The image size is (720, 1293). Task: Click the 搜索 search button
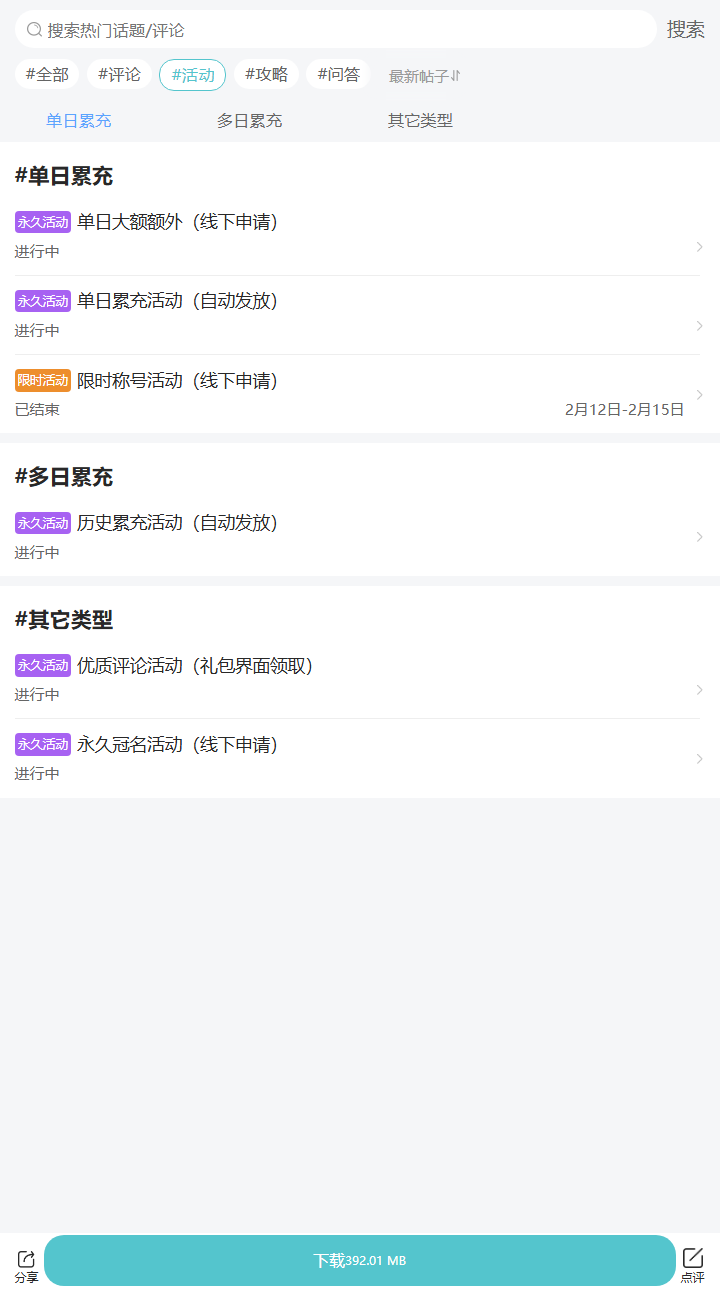[686, 29]
